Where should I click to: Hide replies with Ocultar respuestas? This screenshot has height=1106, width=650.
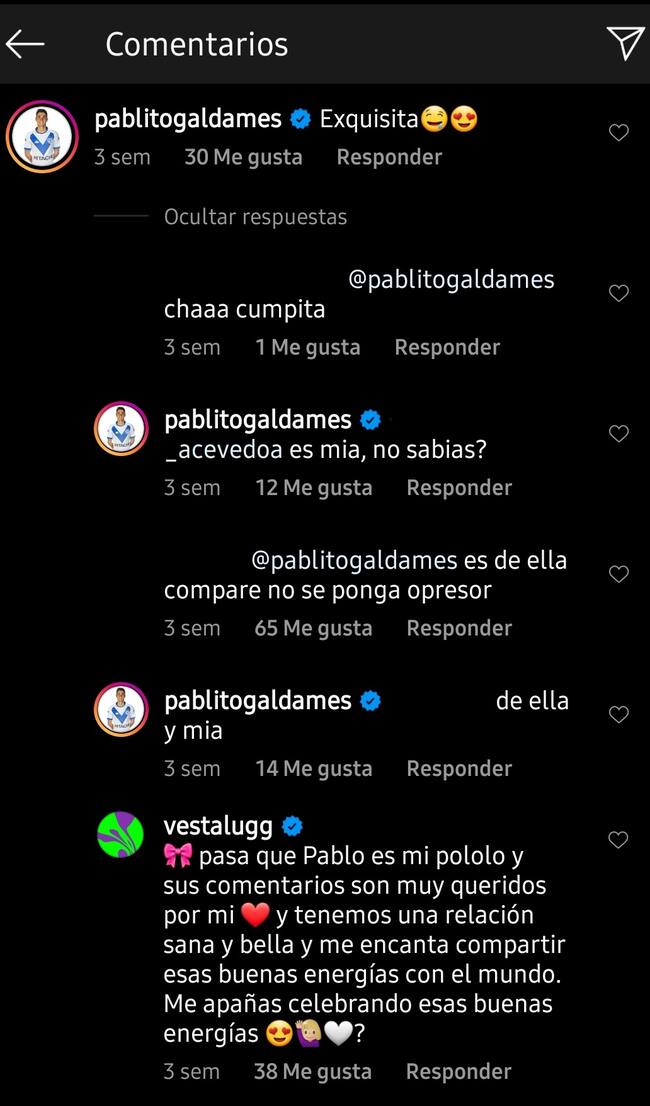255,216
